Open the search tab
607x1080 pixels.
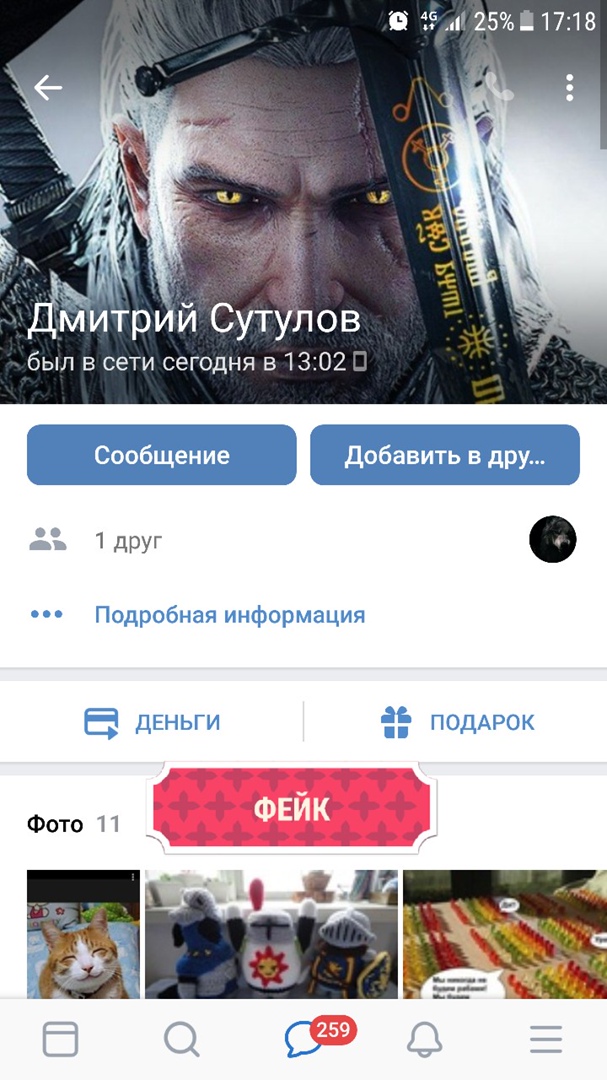pos(181,1041)
